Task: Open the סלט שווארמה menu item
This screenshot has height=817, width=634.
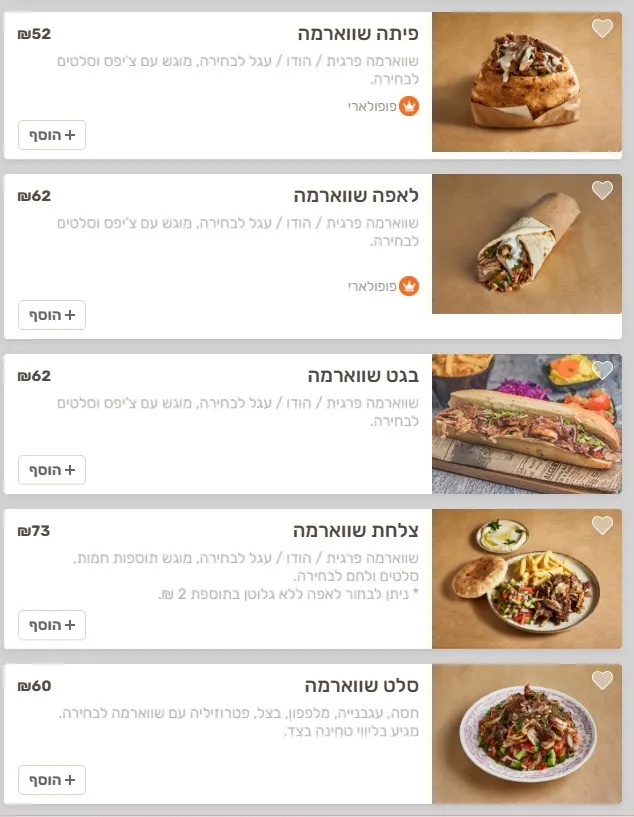Action: [x=362, y=686]
